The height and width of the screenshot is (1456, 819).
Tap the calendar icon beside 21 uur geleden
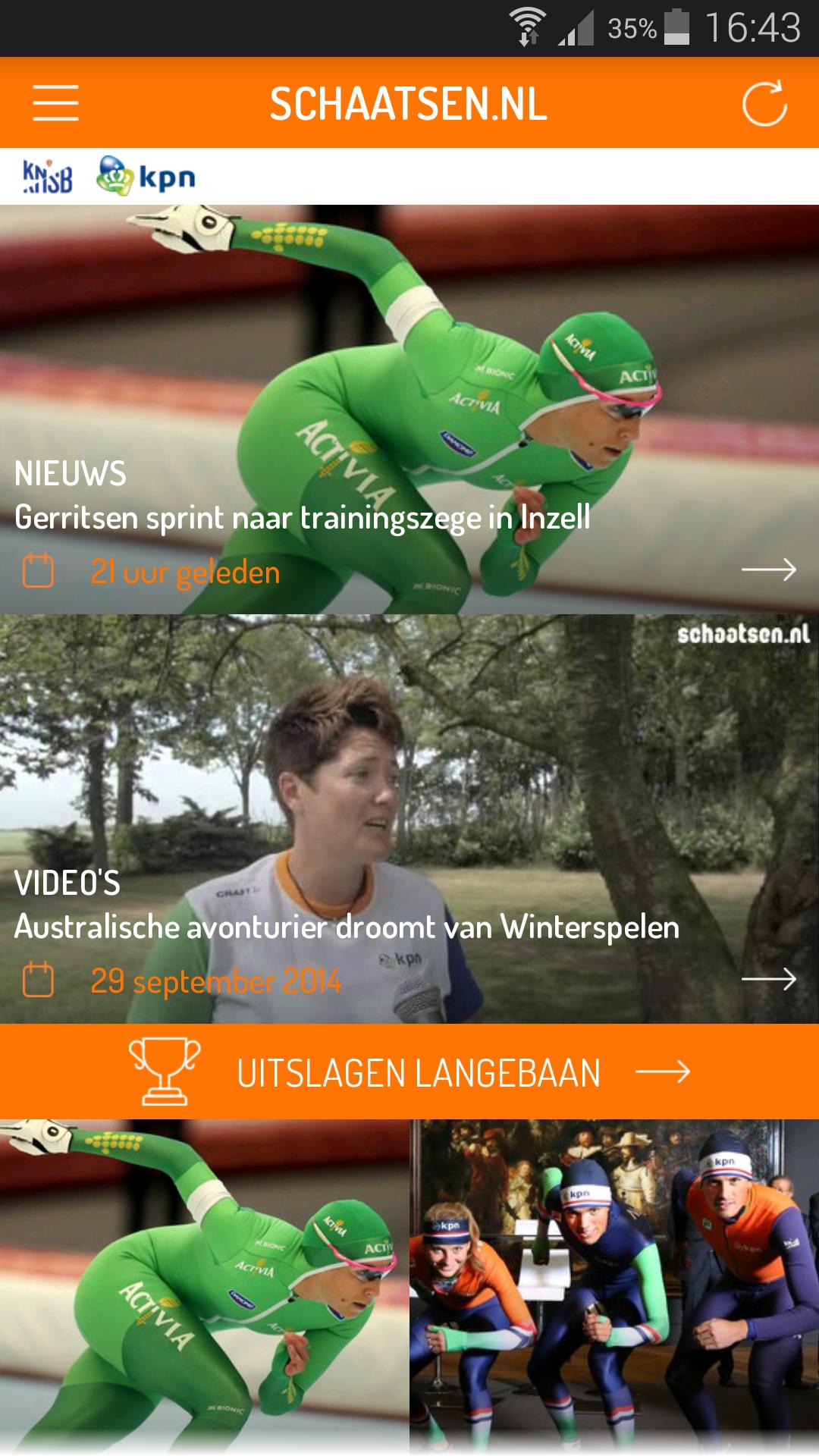pos(39,573)
